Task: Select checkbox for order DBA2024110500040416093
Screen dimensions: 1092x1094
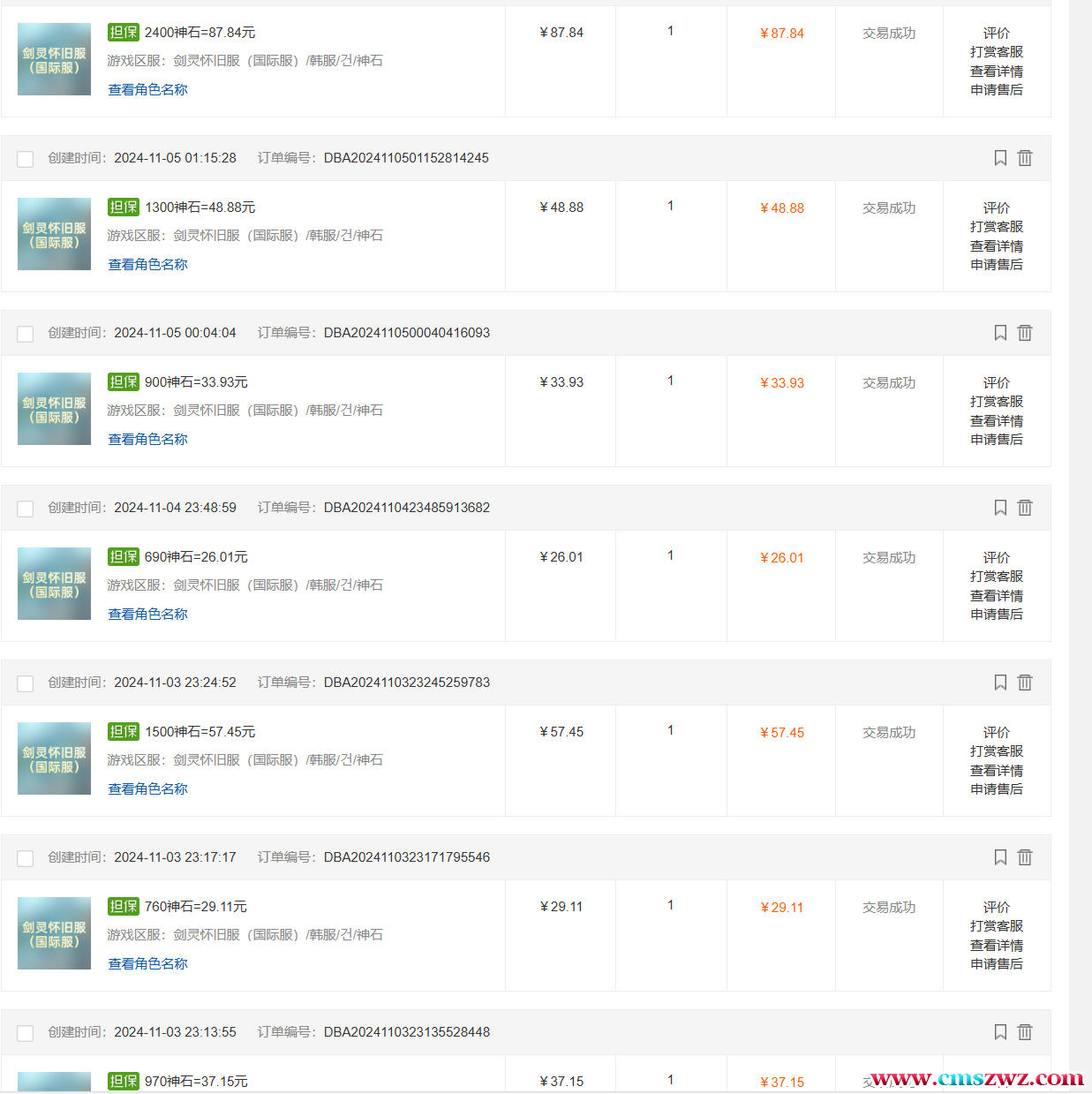Action: (26, 334)
